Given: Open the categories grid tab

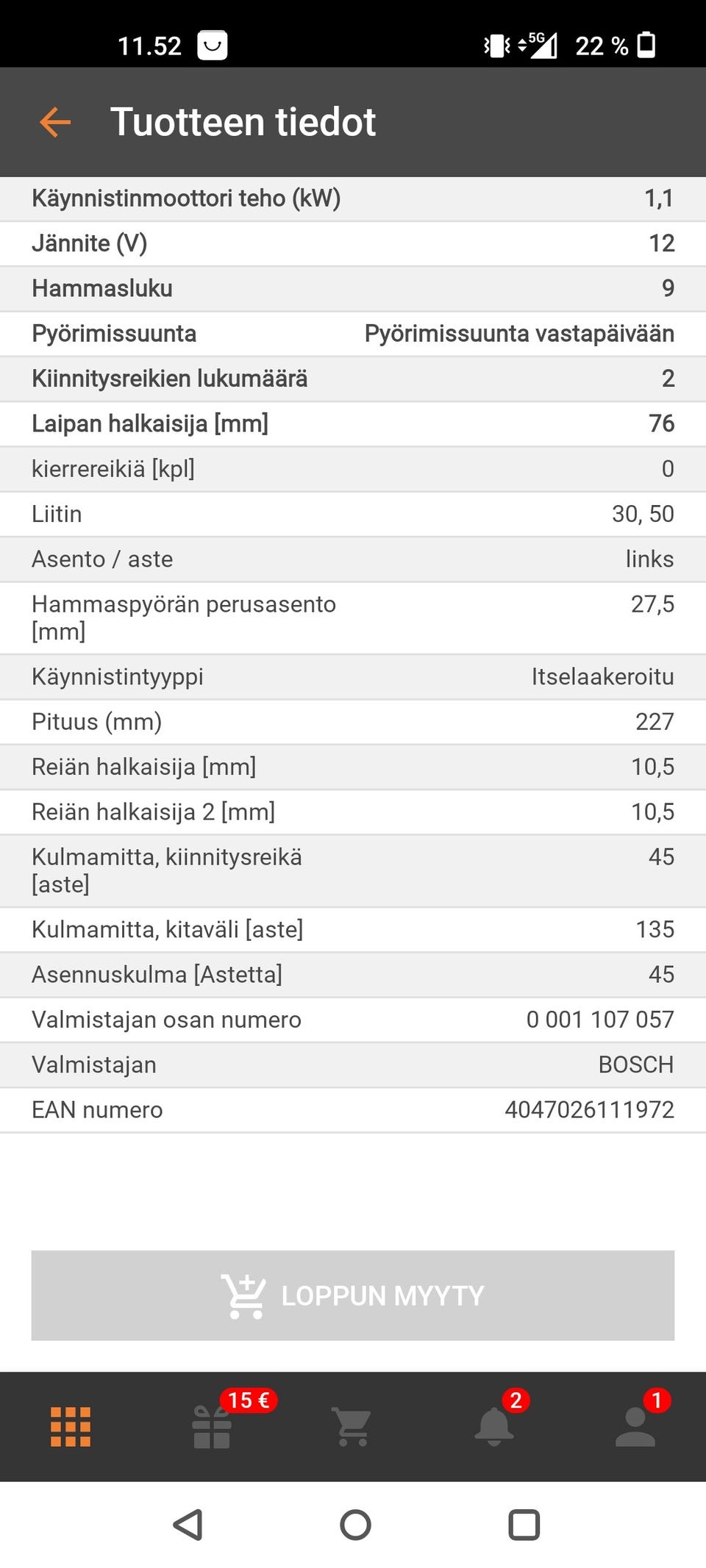Looking at the screenshot, I should click(71, 1427).
